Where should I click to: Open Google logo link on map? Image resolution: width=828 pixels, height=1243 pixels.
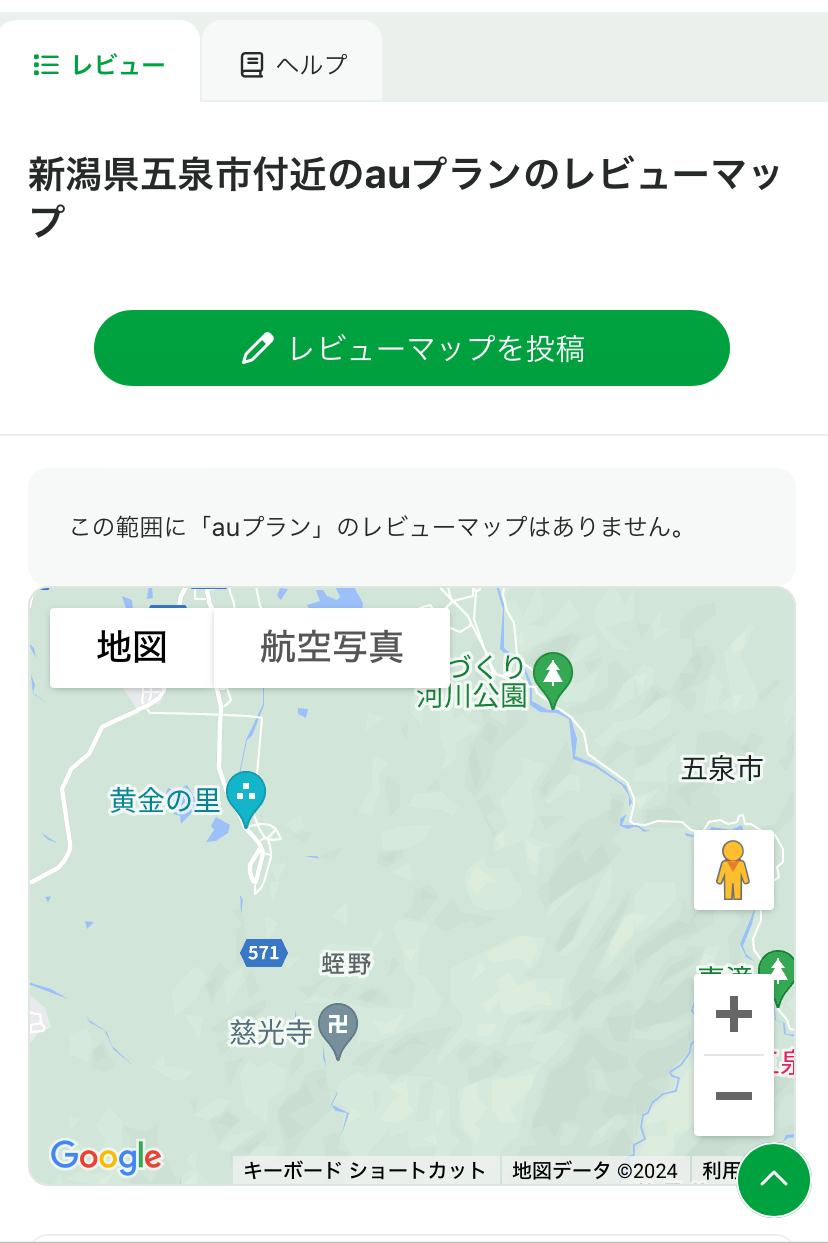(106, 1157)
